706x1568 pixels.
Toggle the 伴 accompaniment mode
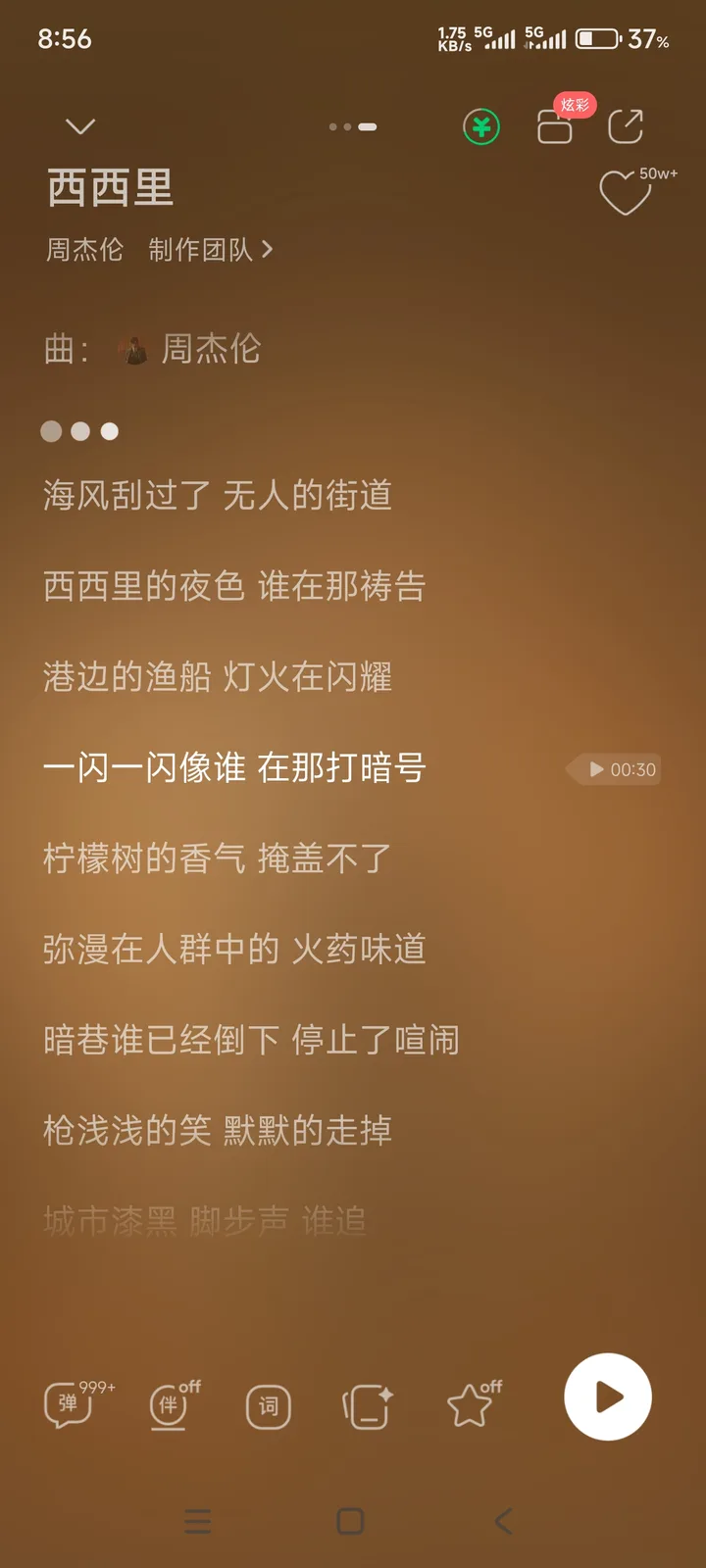click(175, 1404)
